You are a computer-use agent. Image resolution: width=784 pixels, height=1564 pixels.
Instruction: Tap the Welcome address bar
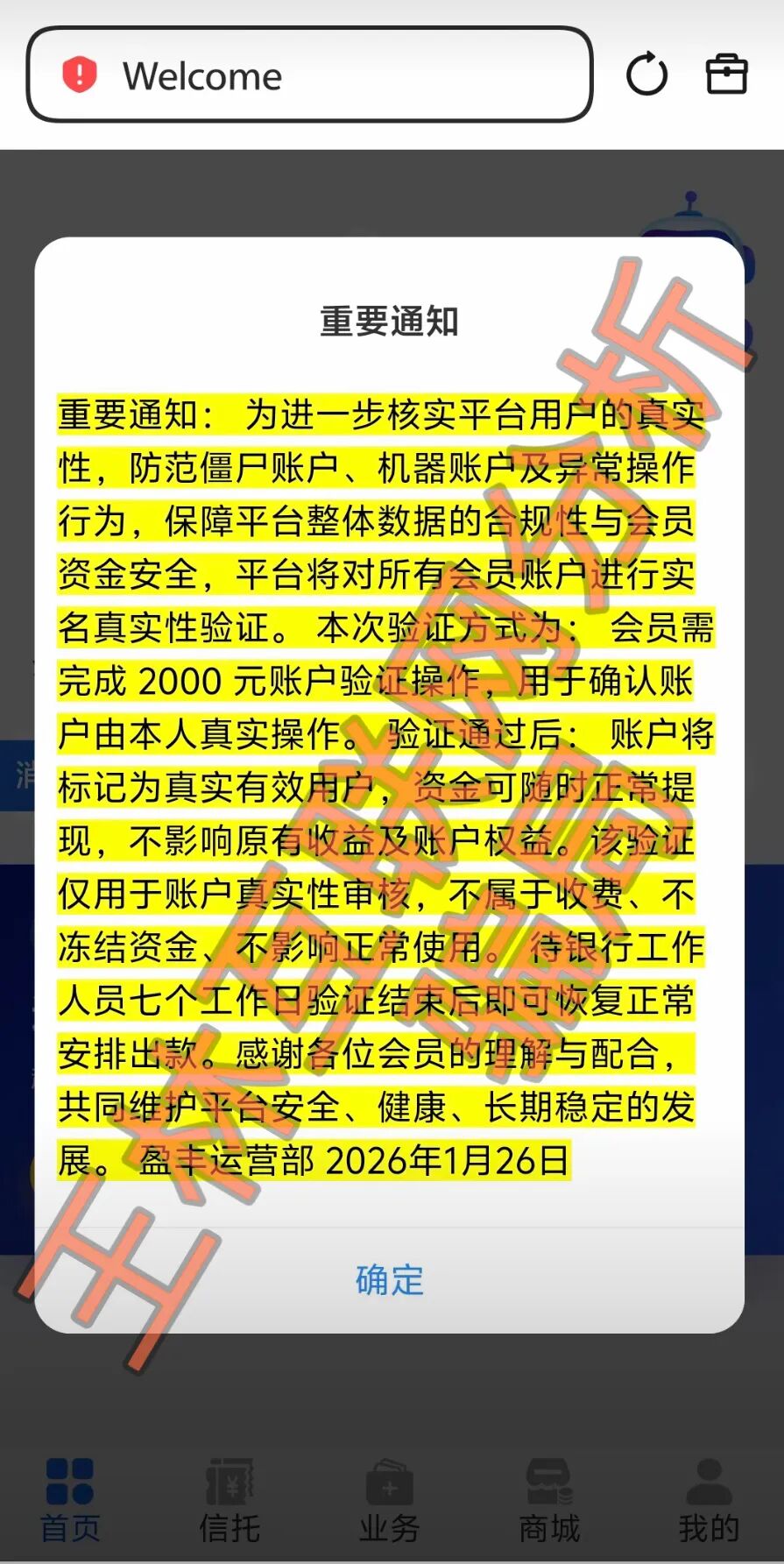[x=309, y=75]
